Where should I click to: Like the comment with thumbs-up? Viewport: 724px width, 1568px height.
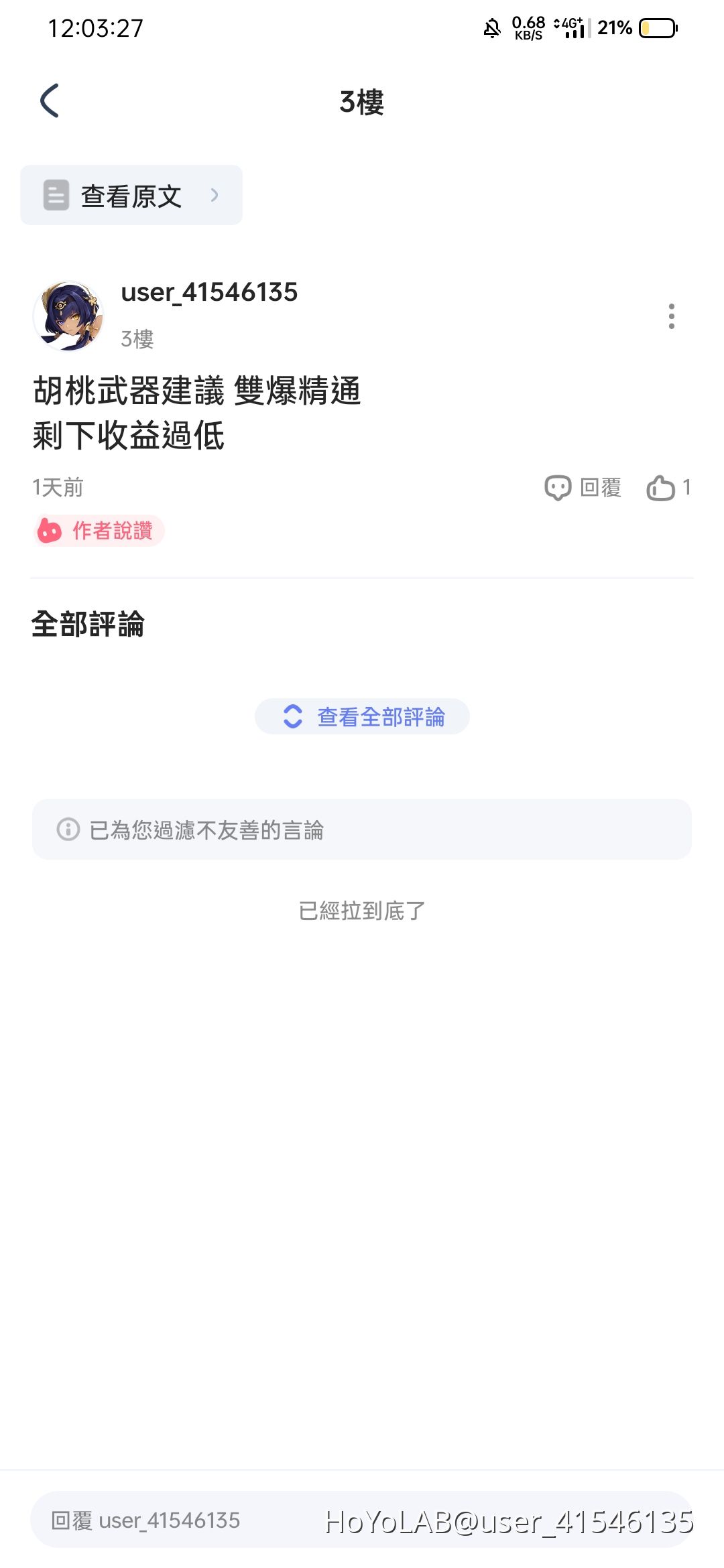(661, 488)
